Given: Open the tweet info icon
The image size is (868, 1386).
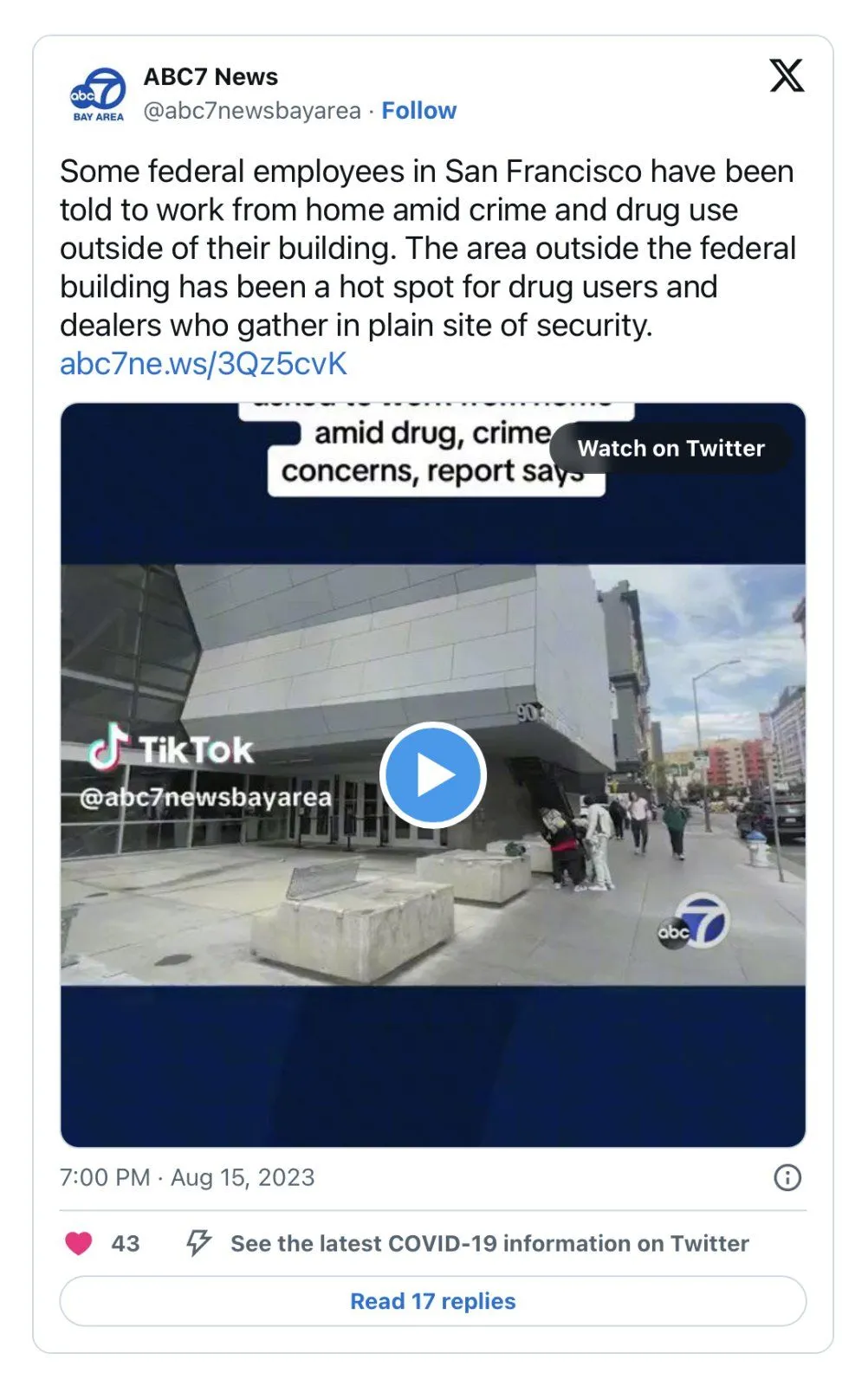Looking at the screenshot, I should [787, 1177].
